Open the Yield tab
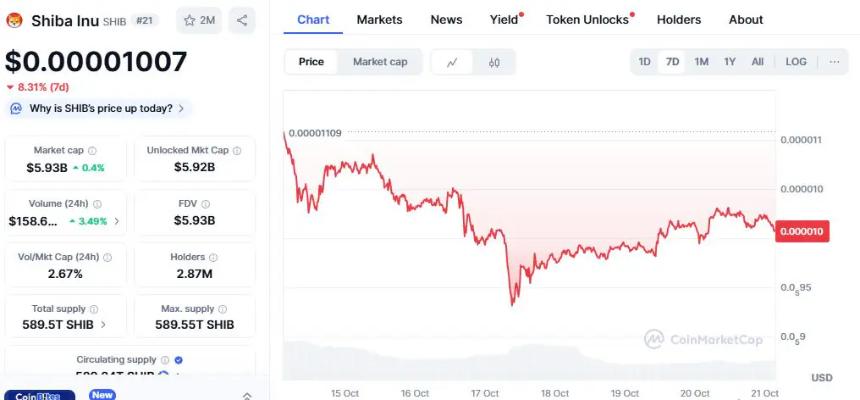This screenshot has width=860, height=400. pos(505,19)
